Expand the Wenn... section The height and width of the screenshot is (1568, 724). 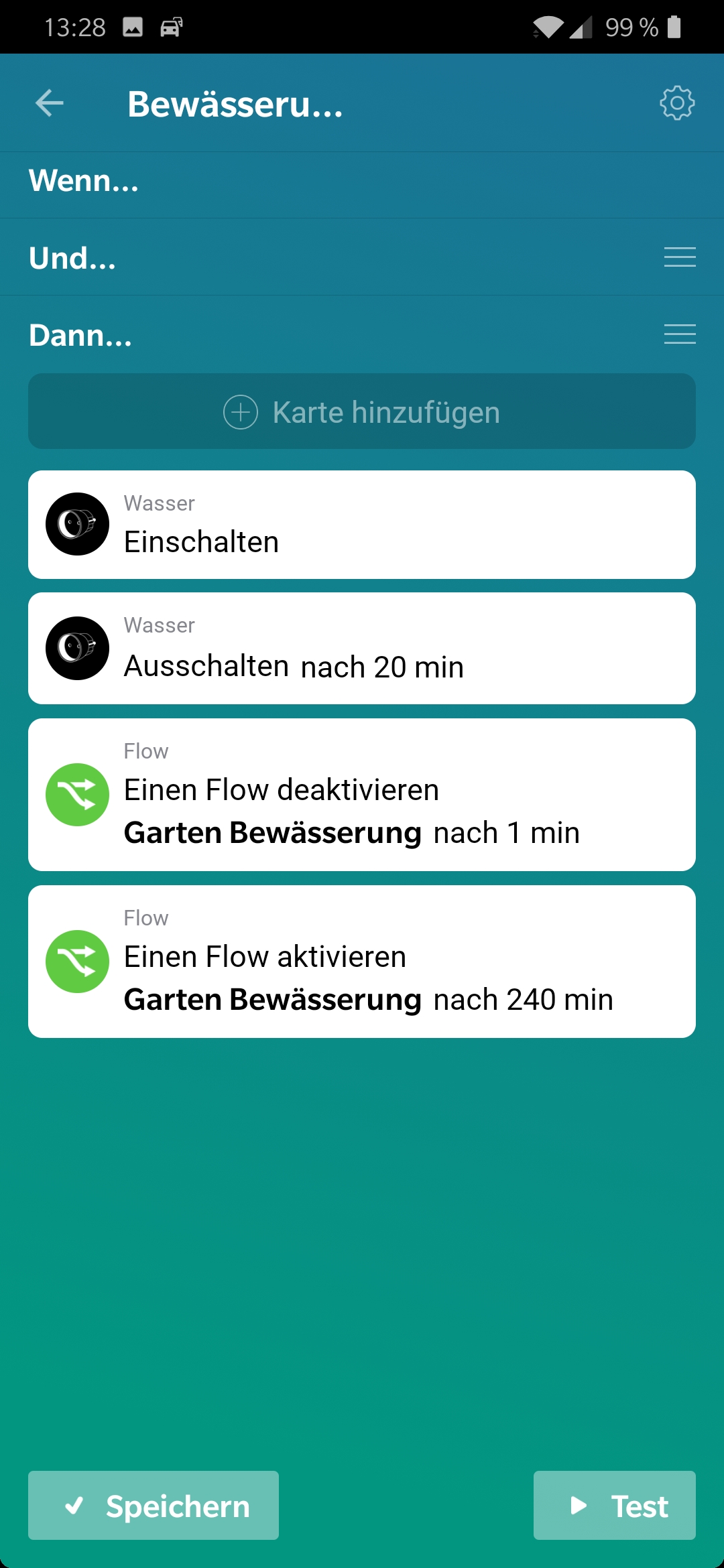pos(84,181)
